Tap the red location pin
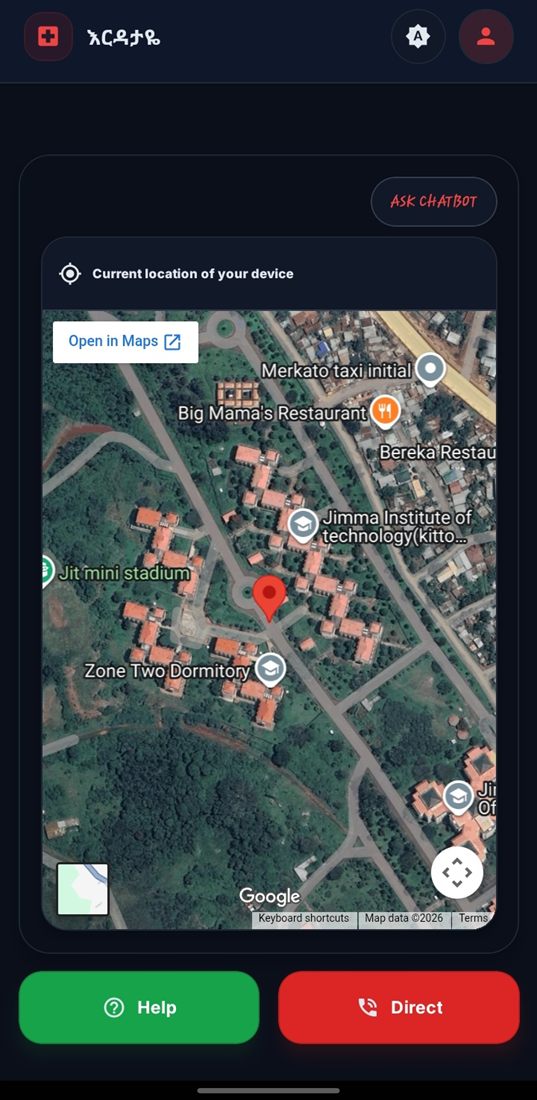Image resolution: width=537 pixels, height=1100 pixels. [x=270, y=596]
